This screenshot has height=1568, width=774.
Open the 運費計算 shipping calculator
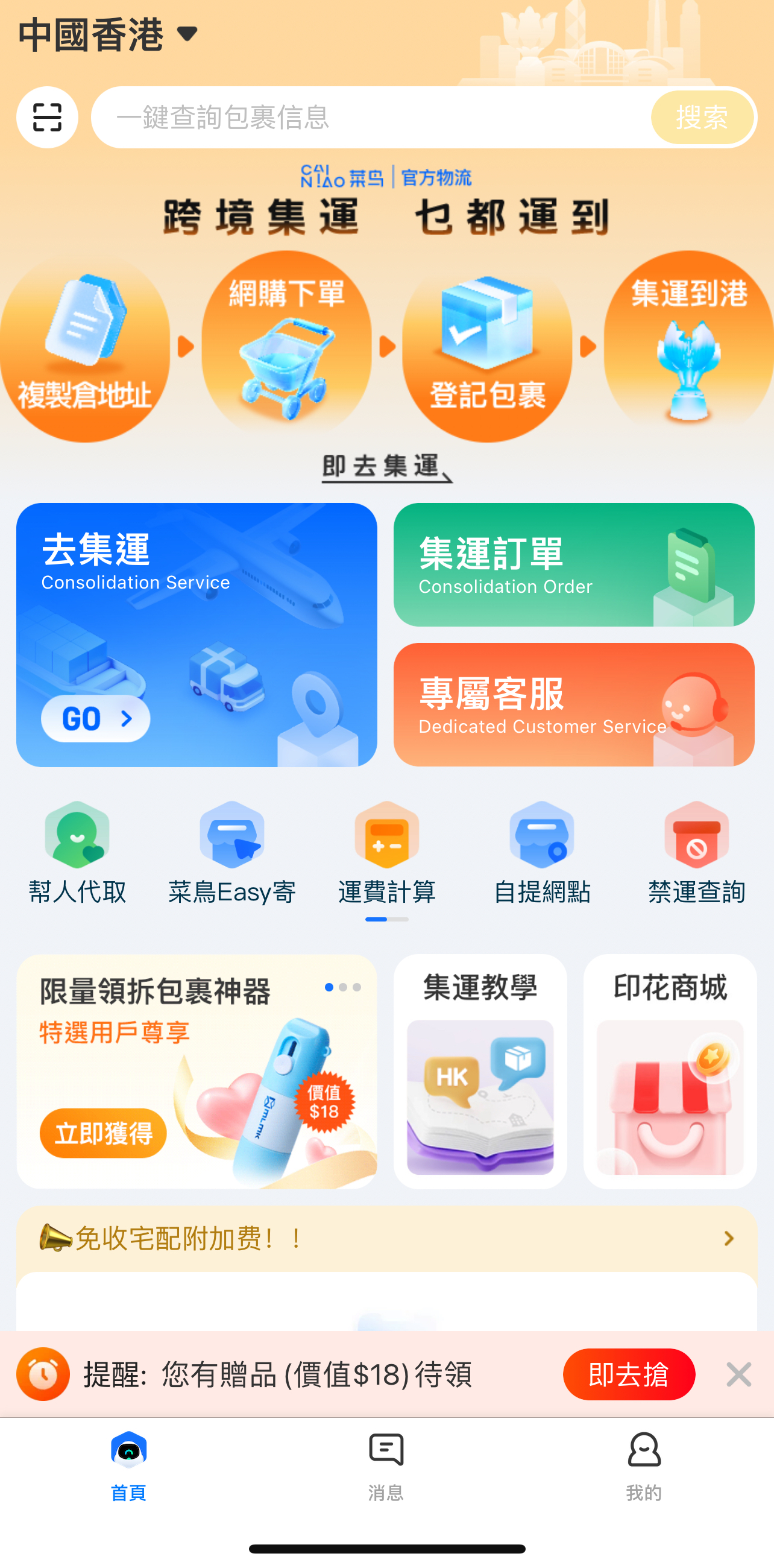(387, 853)
